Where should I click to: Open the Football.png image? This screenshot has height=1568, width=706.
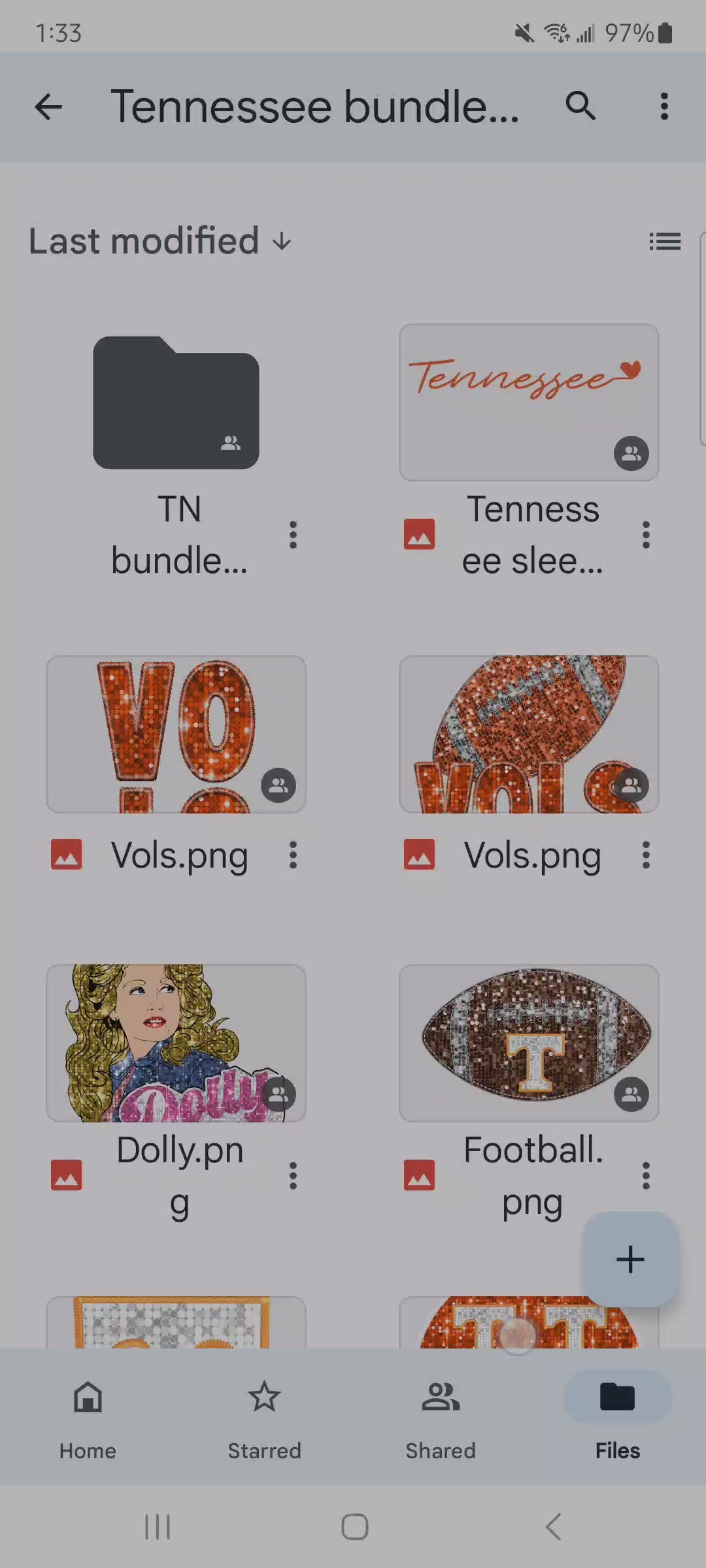tap(529, 1043)
